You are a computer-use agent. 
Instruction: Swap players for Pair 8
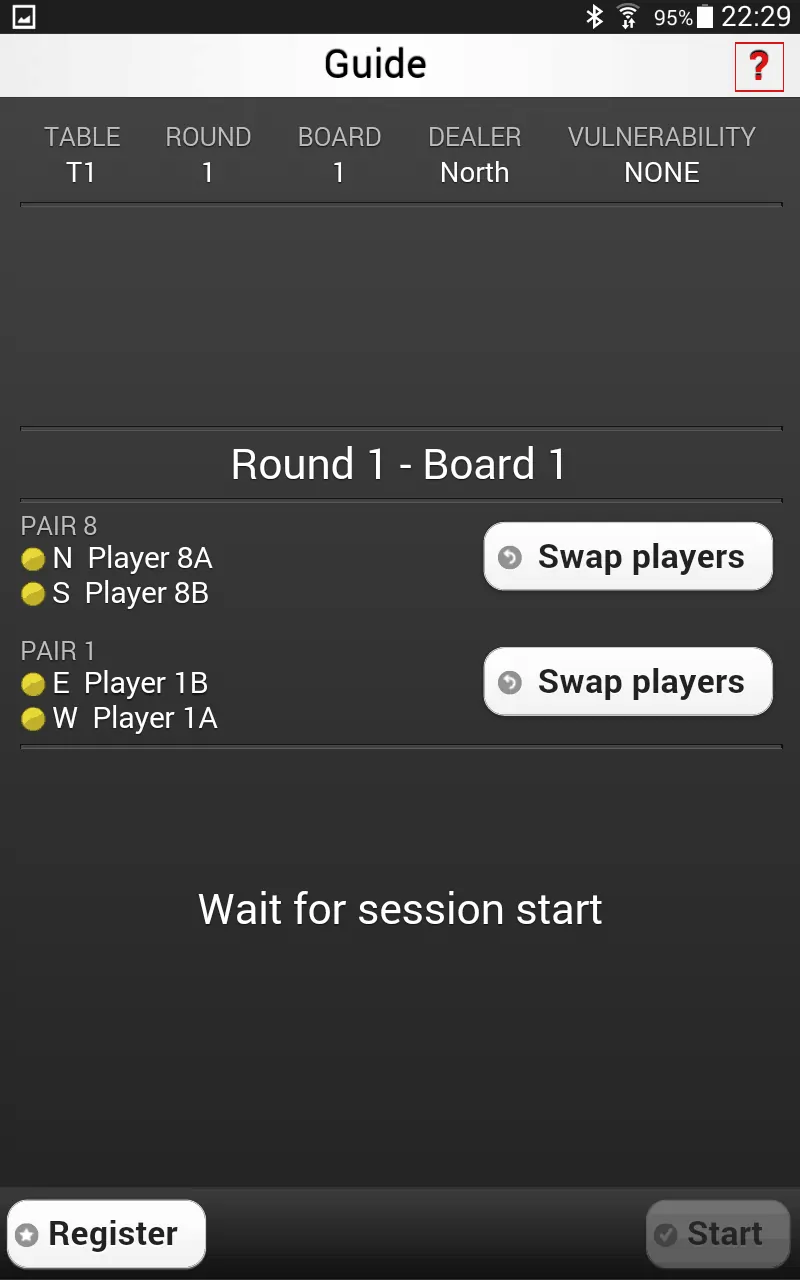pos(628,557)
